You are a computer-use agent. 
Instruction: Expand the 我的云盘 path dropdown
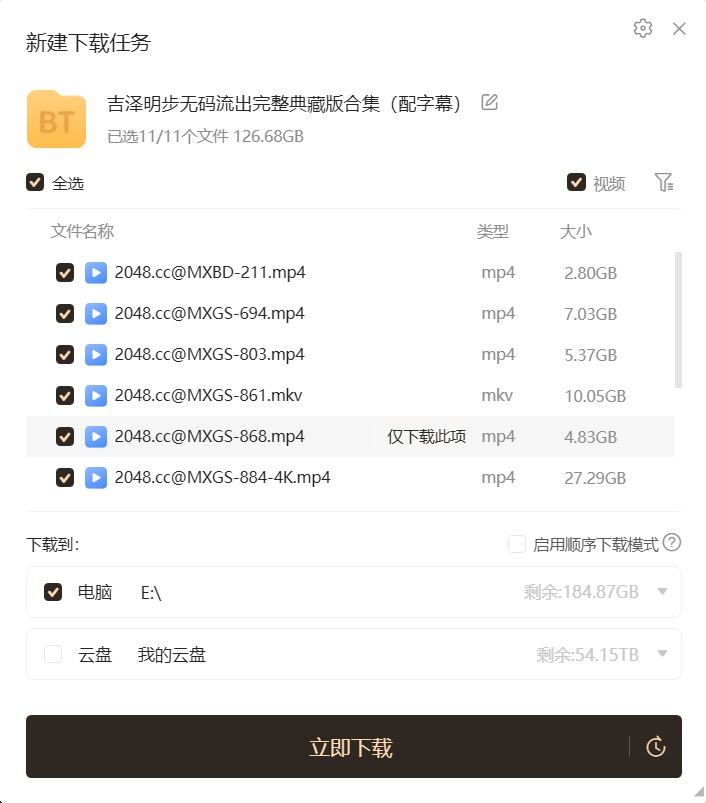(662, 654)
